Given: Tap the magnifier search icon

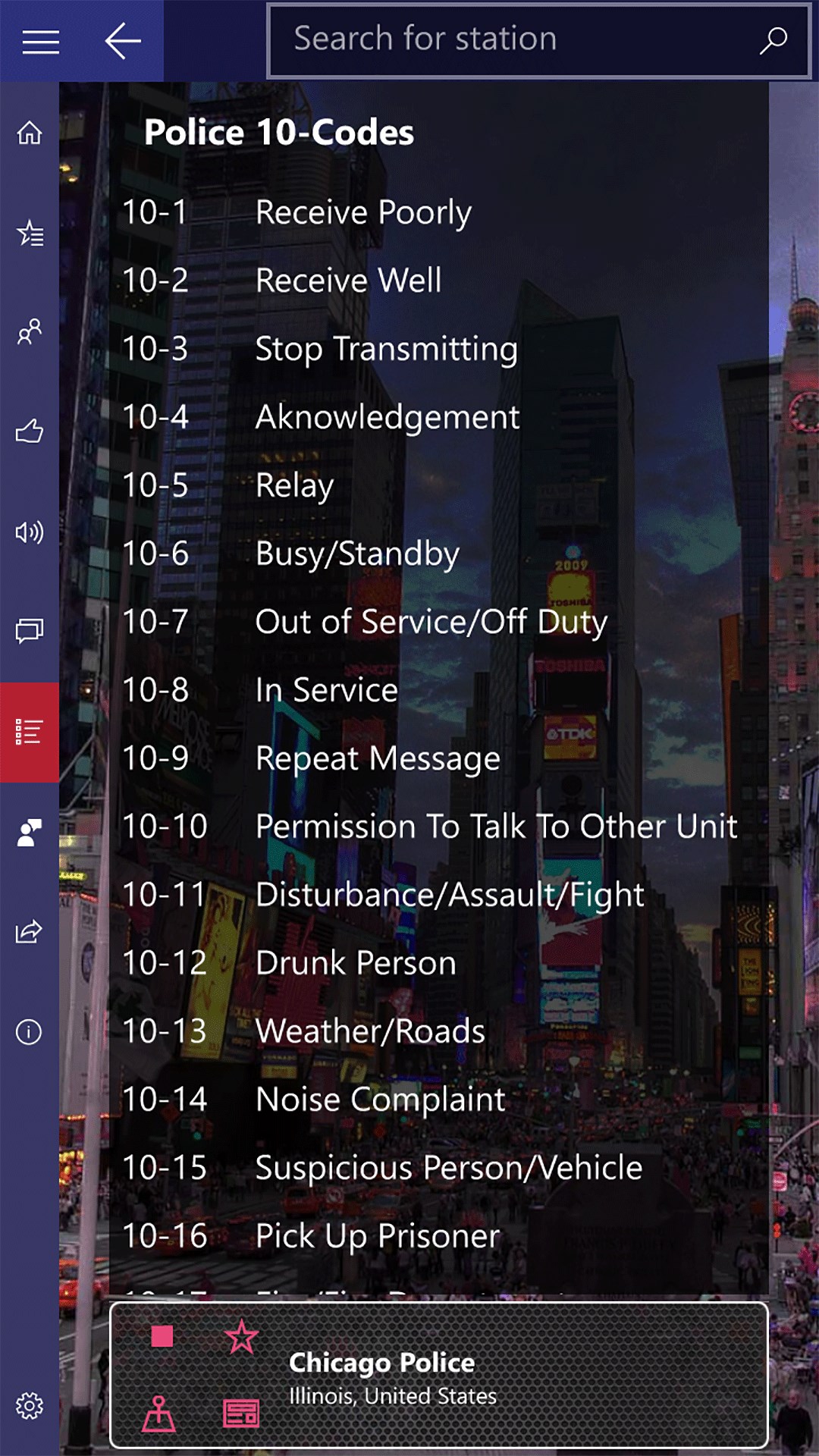Looking at the screenshot, I should [x=773, y=40].
